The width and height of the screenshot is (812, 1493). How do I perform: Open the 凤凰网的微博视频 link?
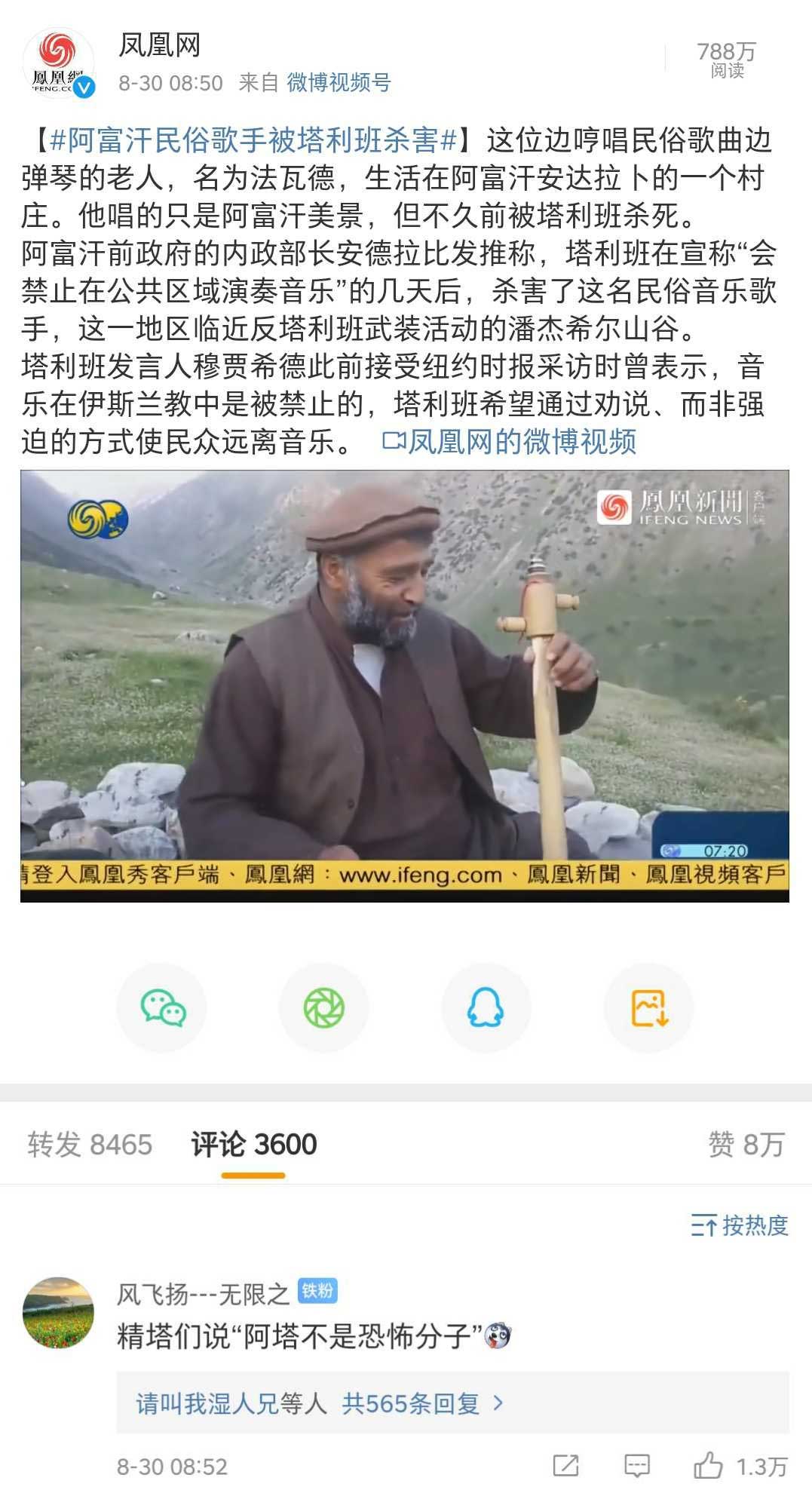510,442
